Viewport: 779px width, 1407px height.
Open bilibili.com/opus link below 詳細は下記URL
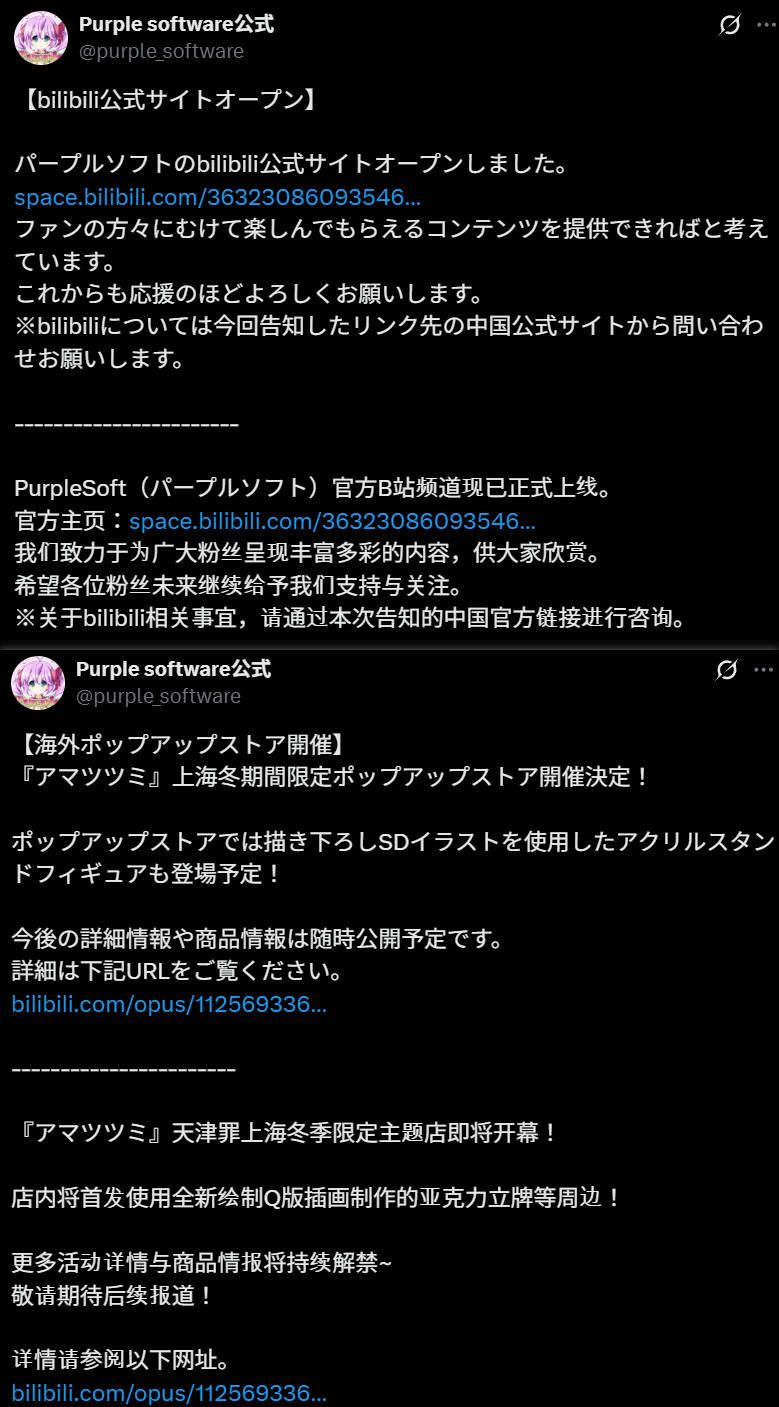[169, 1004]
